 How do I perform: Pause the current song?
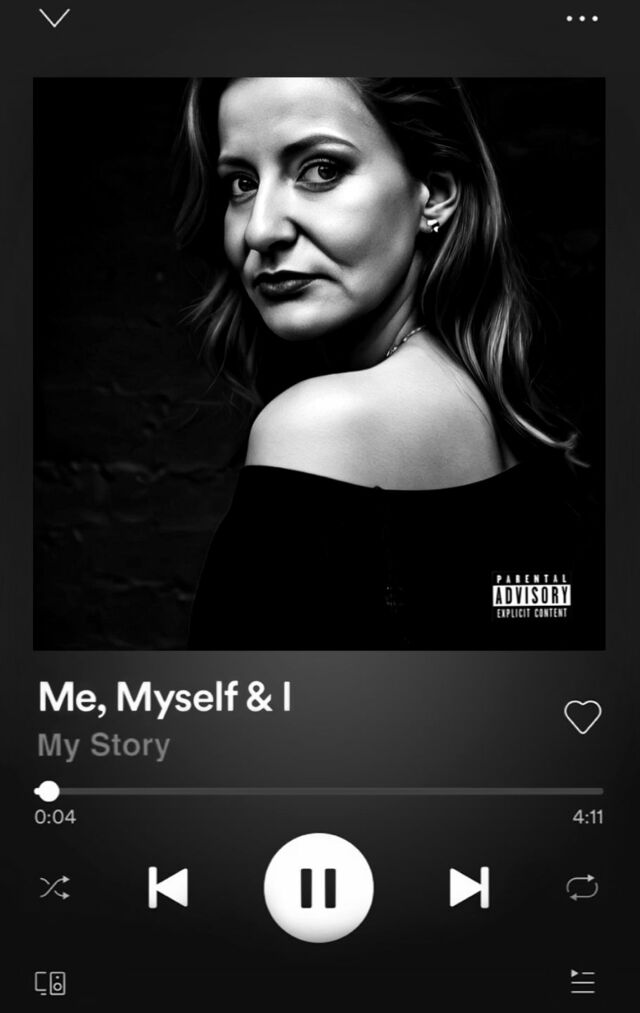click(x=318, y=887)
